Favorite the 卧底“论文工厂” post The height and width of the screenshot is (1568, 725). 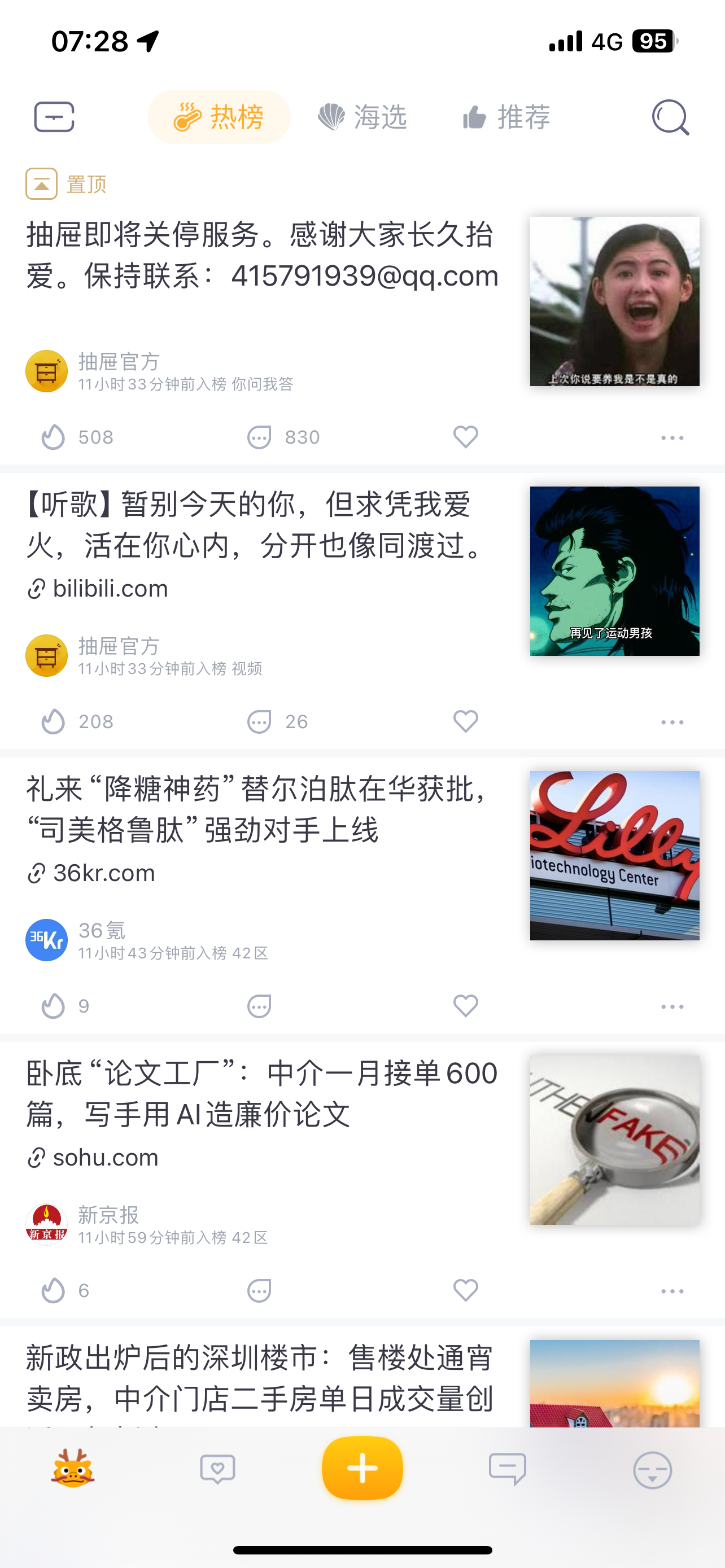click(x=466, y=1290)
